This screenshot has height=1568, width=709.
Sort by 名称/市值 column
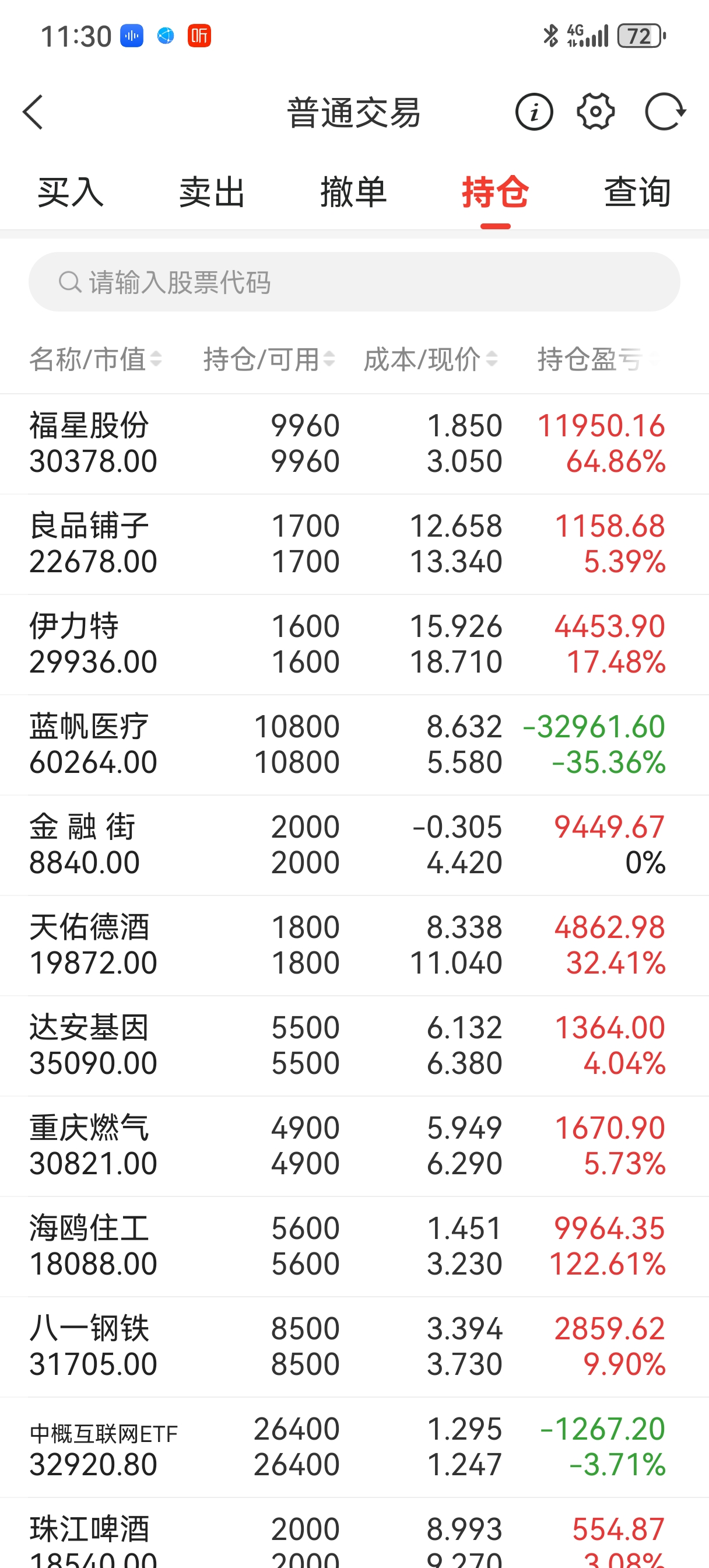coord(96,359)
